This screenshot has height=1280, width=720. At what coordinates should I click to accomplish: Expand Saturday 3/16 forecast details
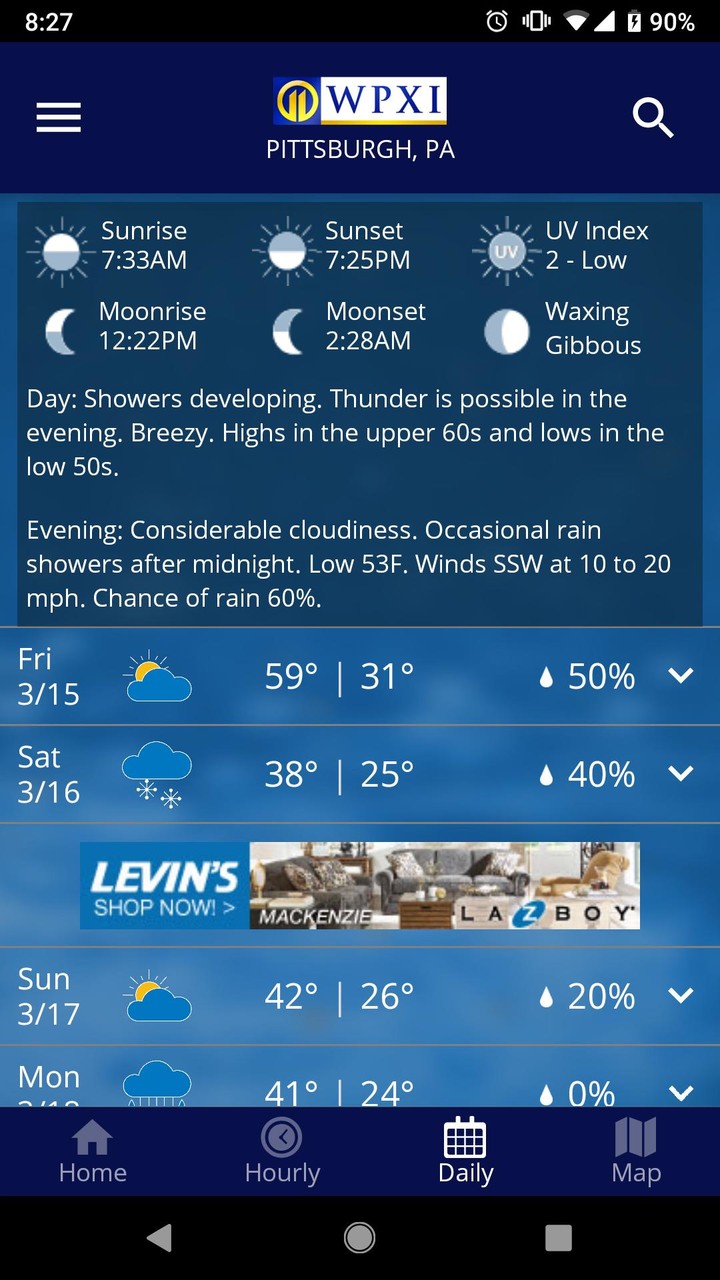pyautogui.click(x=680, y=774)
